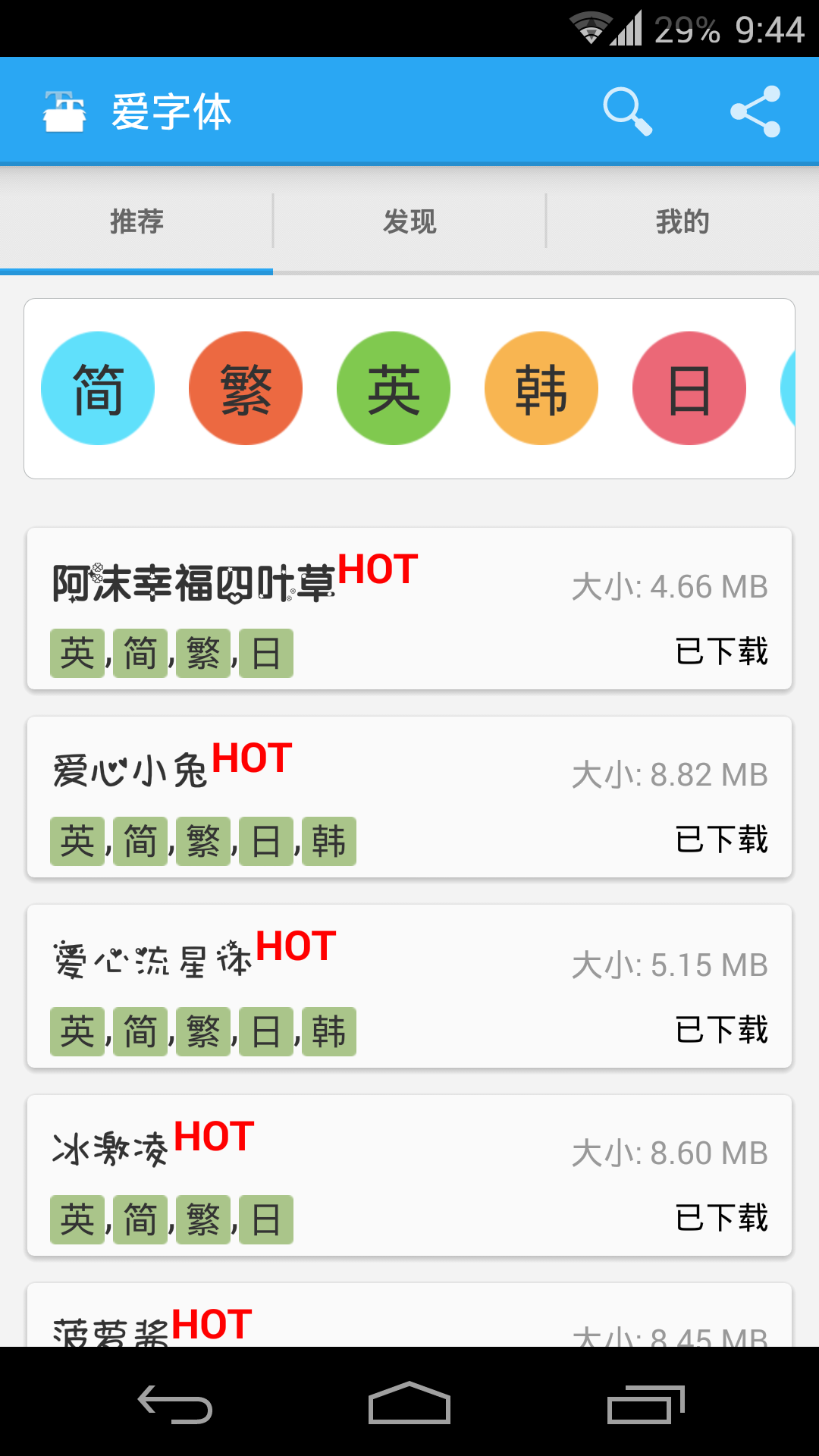Switch to the 我的 tab

click(682, 221)
